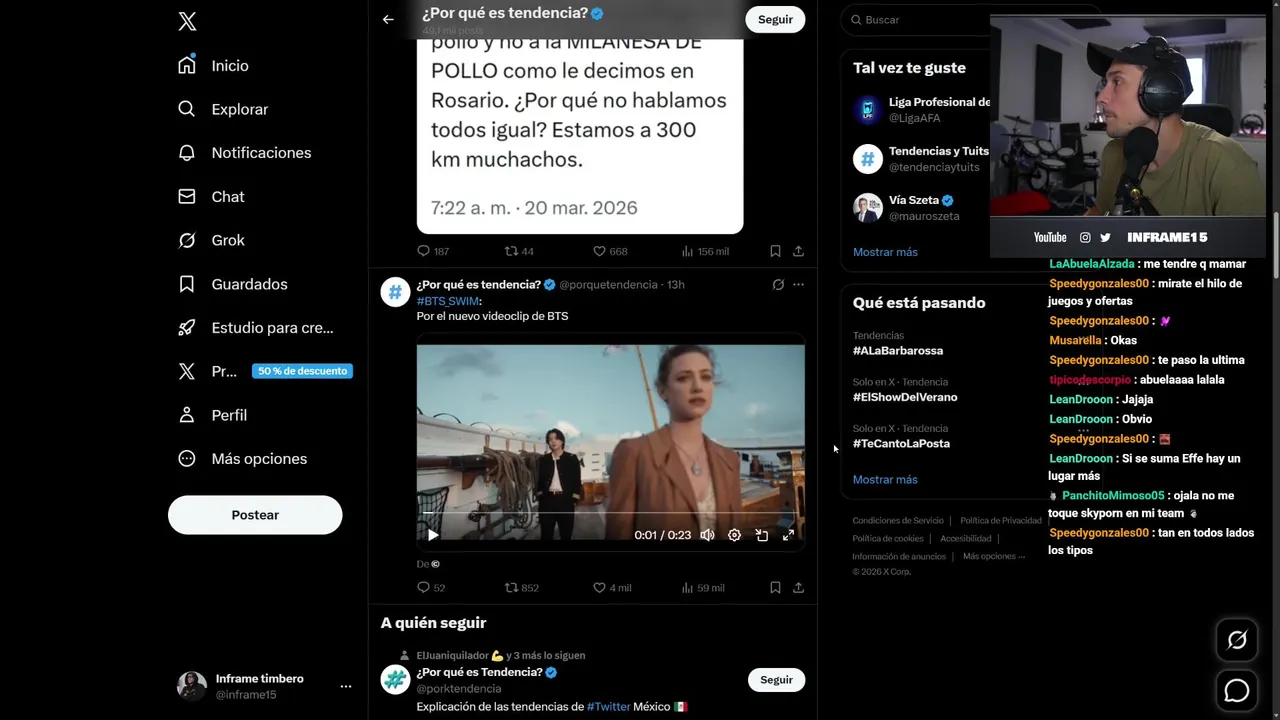Open the Inicio home page
1280x720 pixels.
click(x=229, y=66)
